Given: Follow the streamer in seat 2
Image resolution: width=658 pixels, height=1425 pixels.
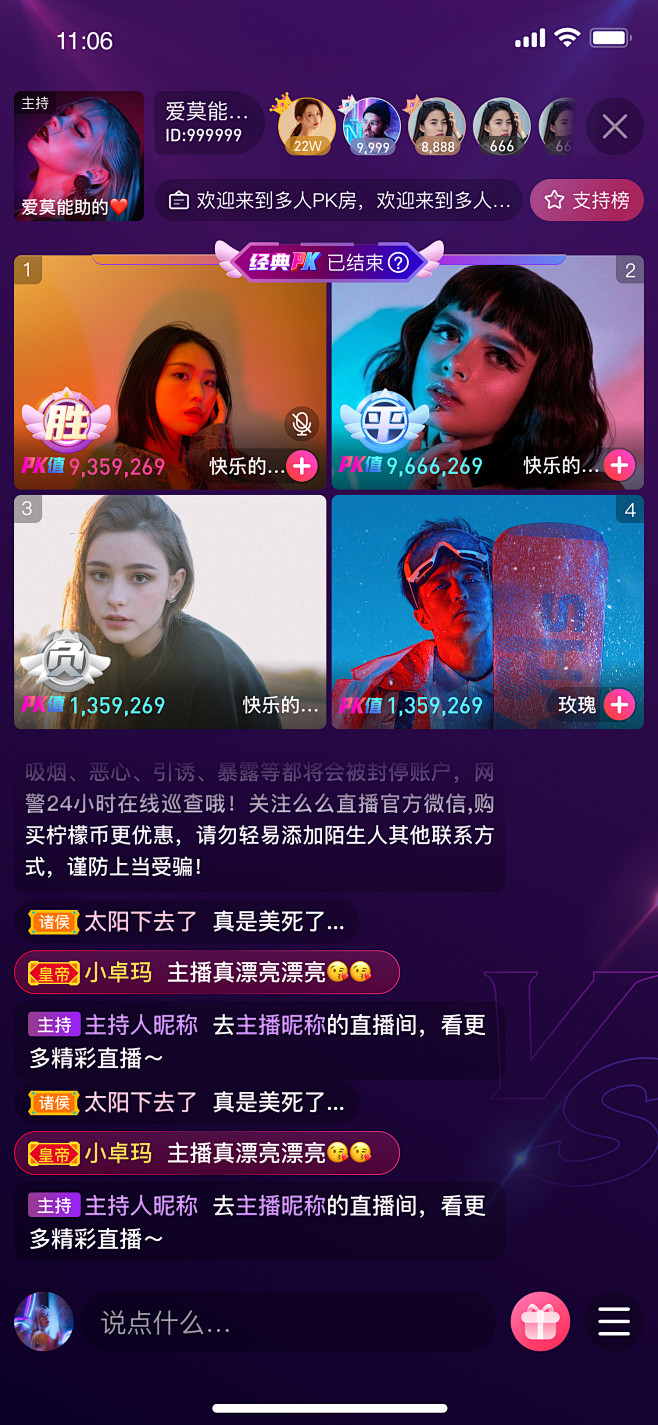Looking at the screenshot, I should point(619,465).
